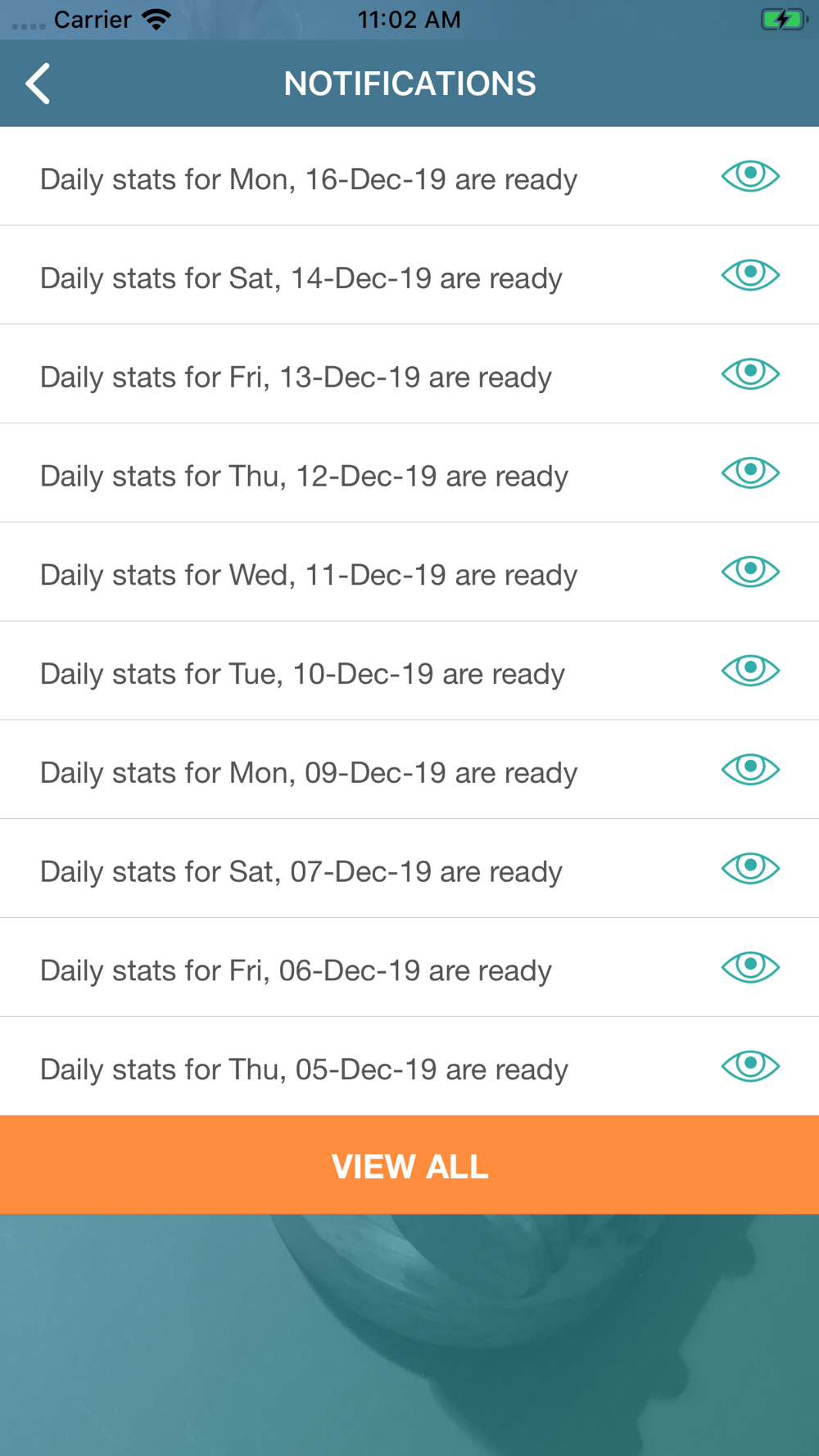
Task: Tap the eye icon for Mon, 16-Dec-19 stats
Action: click(750, 175)
